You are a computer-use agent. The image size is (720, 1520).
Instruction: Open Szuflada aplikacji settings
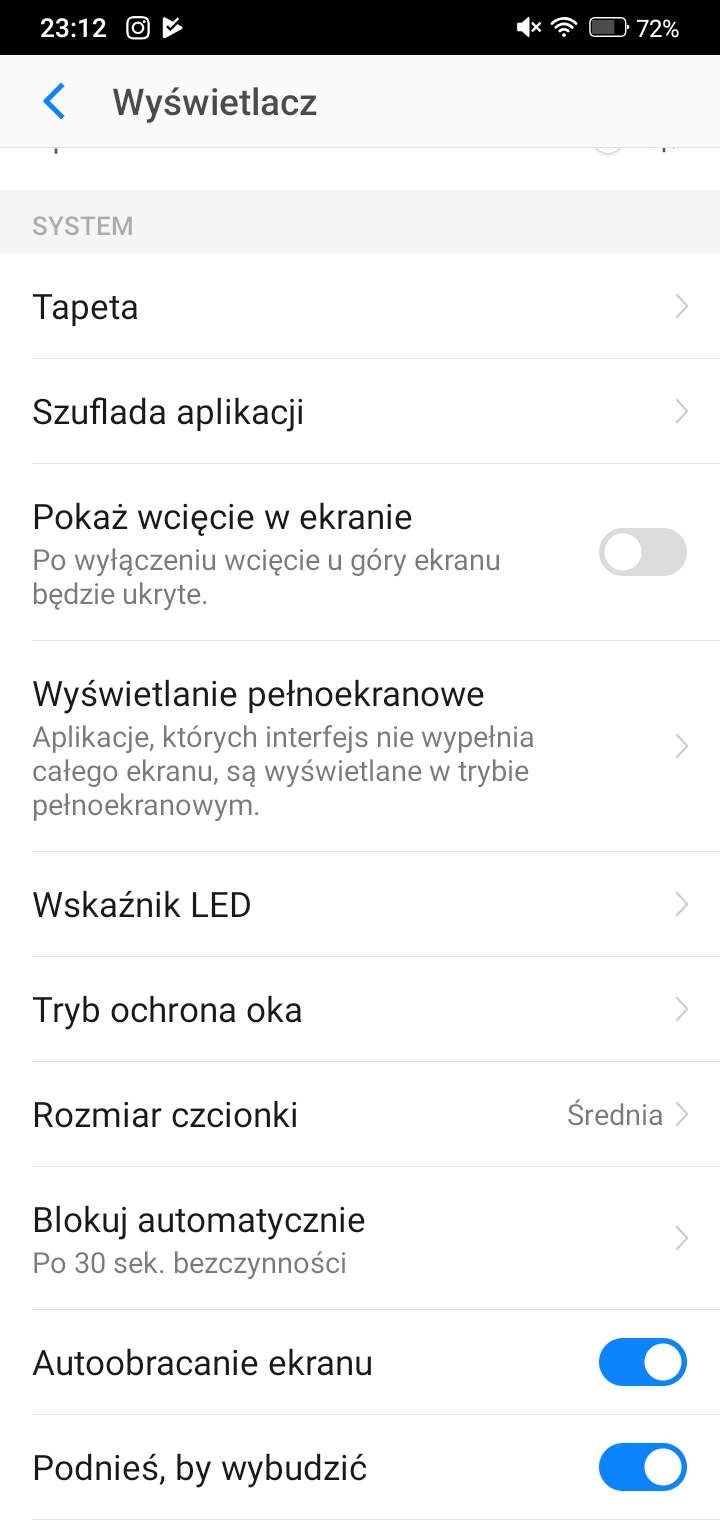360,412
